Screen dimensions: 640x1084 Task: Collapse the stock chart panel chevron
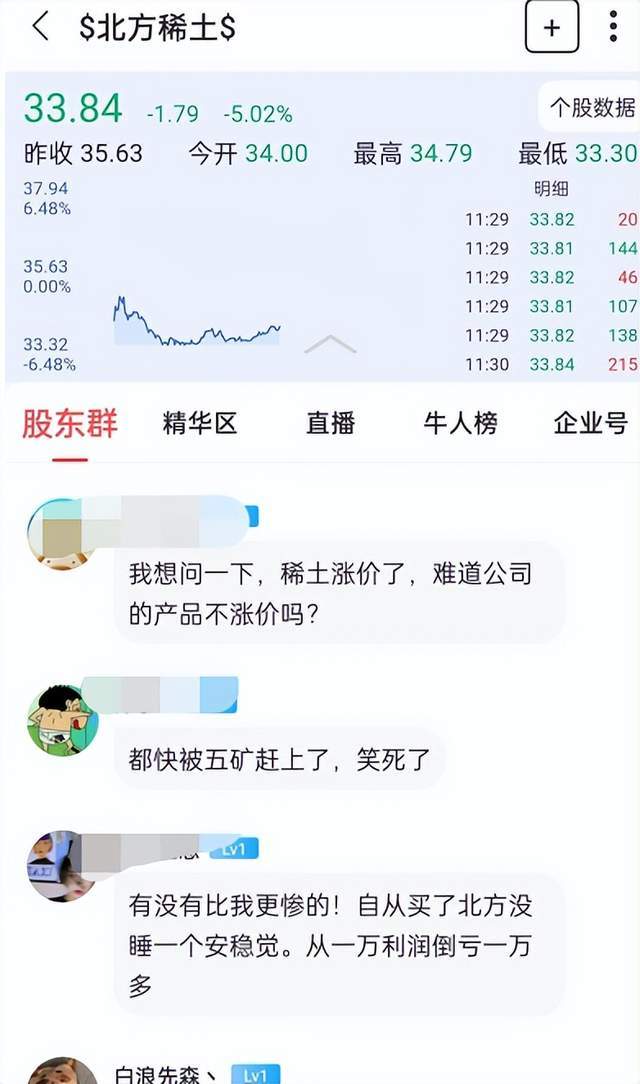330,345
